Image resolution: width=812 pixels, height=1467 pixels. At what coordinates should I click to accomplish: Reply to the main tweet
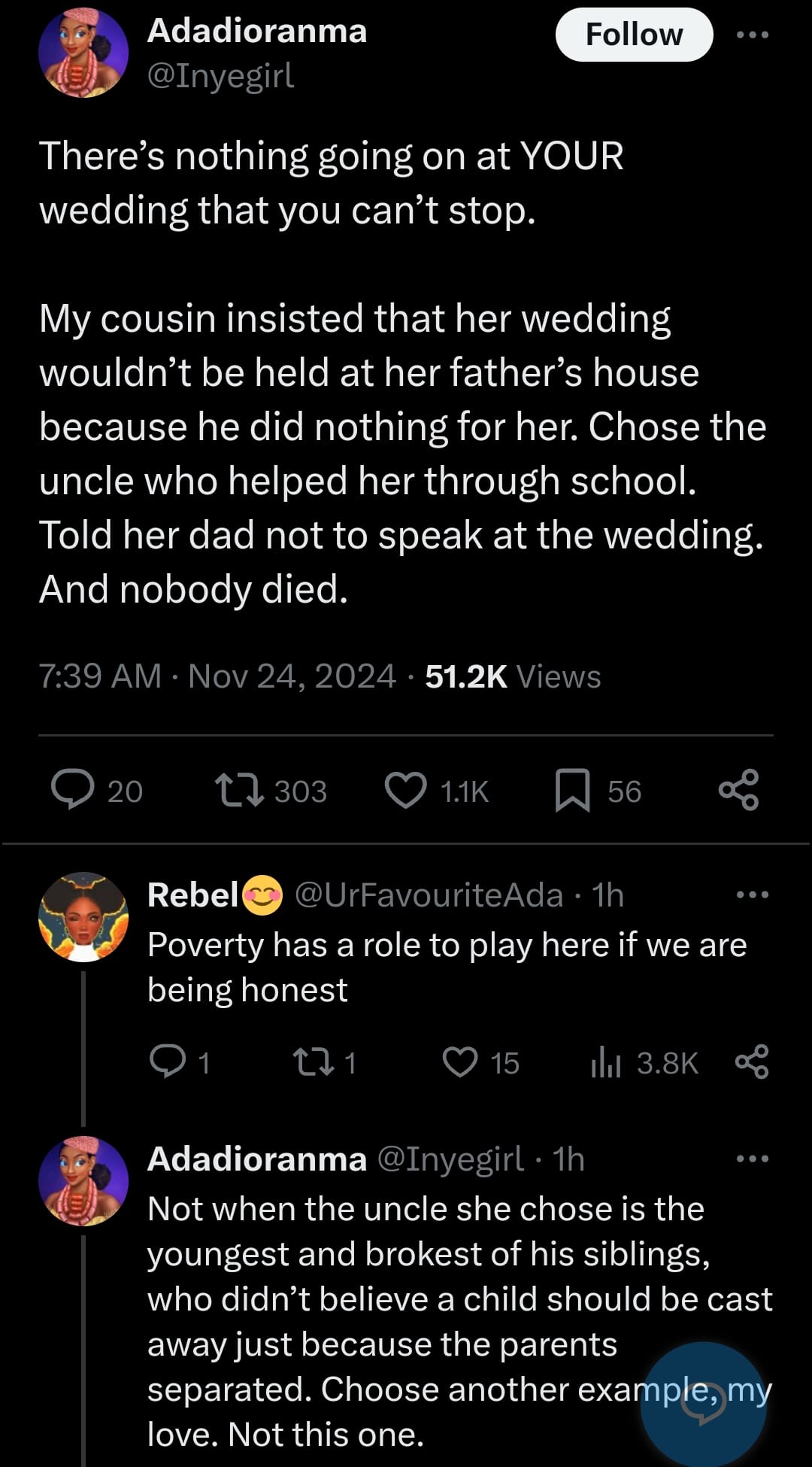pos(73,791)
